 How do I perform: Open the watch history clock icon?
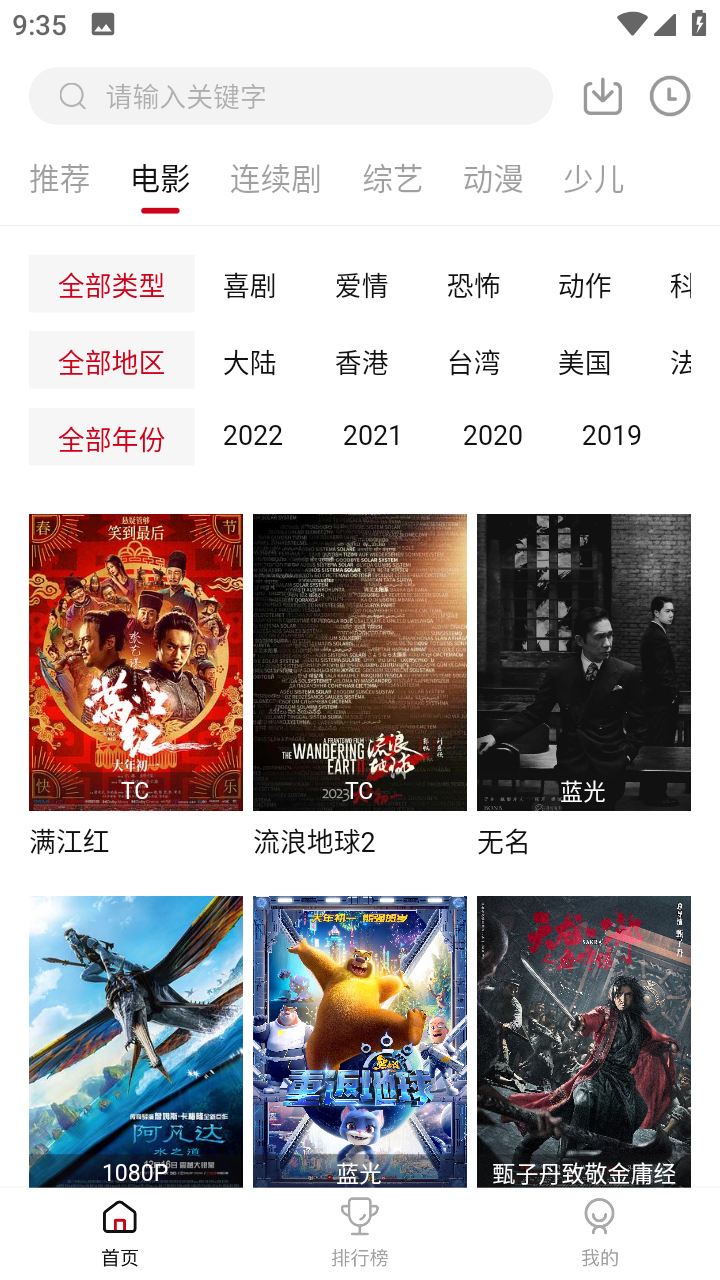pyautogui.click(x=670, y=95)
